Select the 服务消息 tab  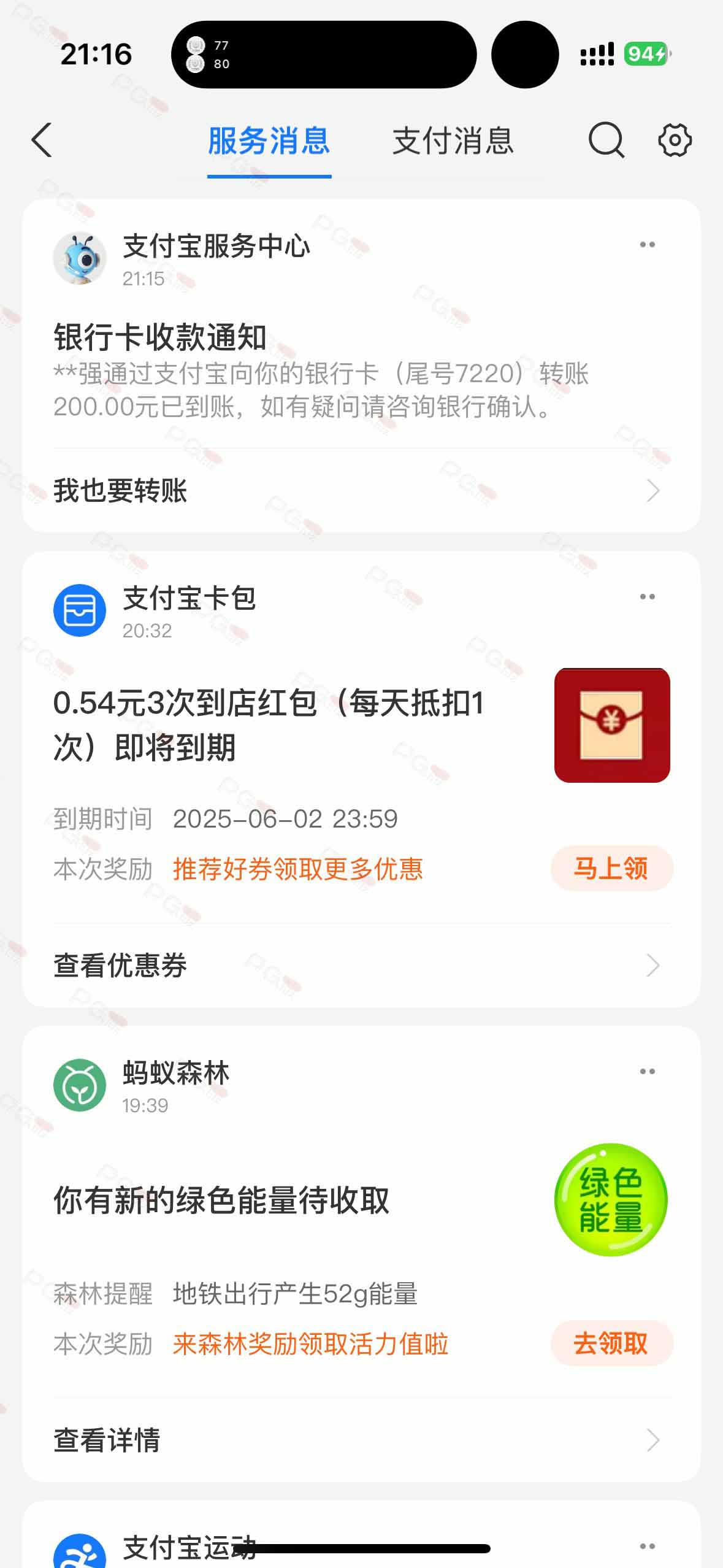(269, 141)
